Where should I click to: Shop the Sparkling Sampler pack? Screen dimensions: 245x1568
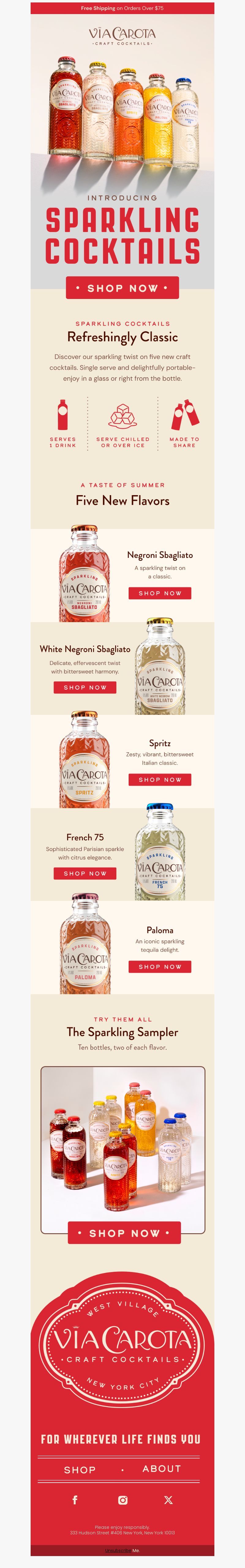124,1233
